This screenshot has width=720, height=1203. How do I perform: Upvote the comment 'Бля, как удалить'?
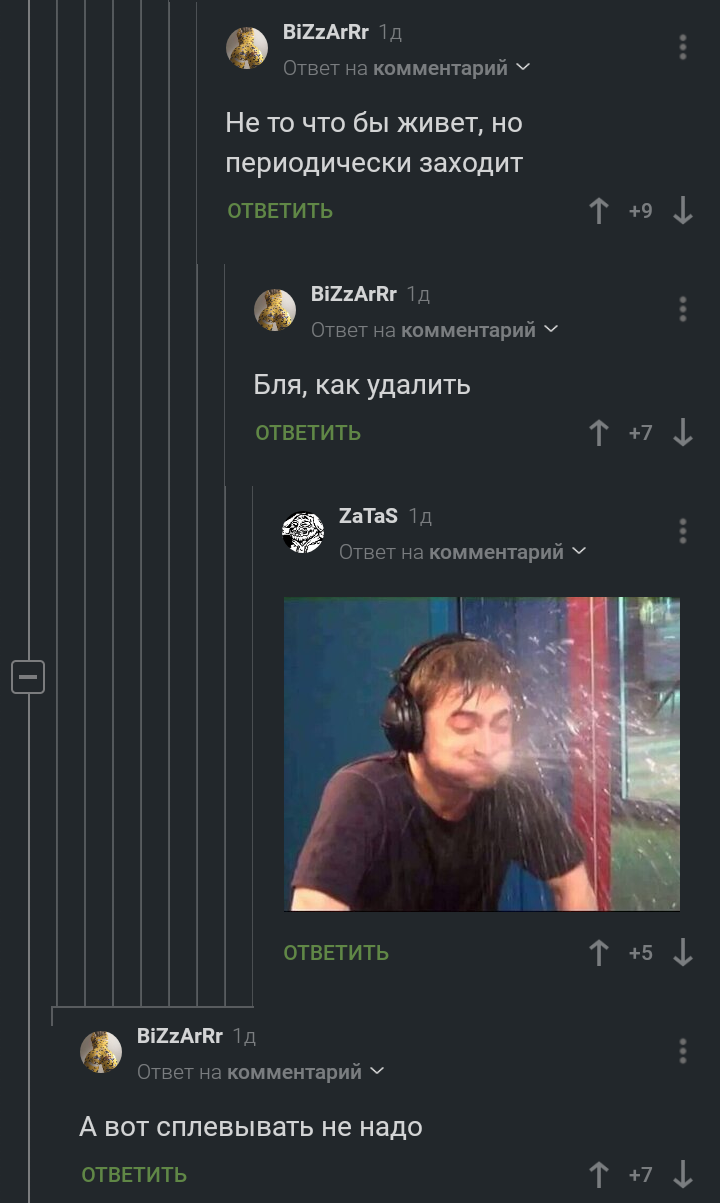[599, 433]
